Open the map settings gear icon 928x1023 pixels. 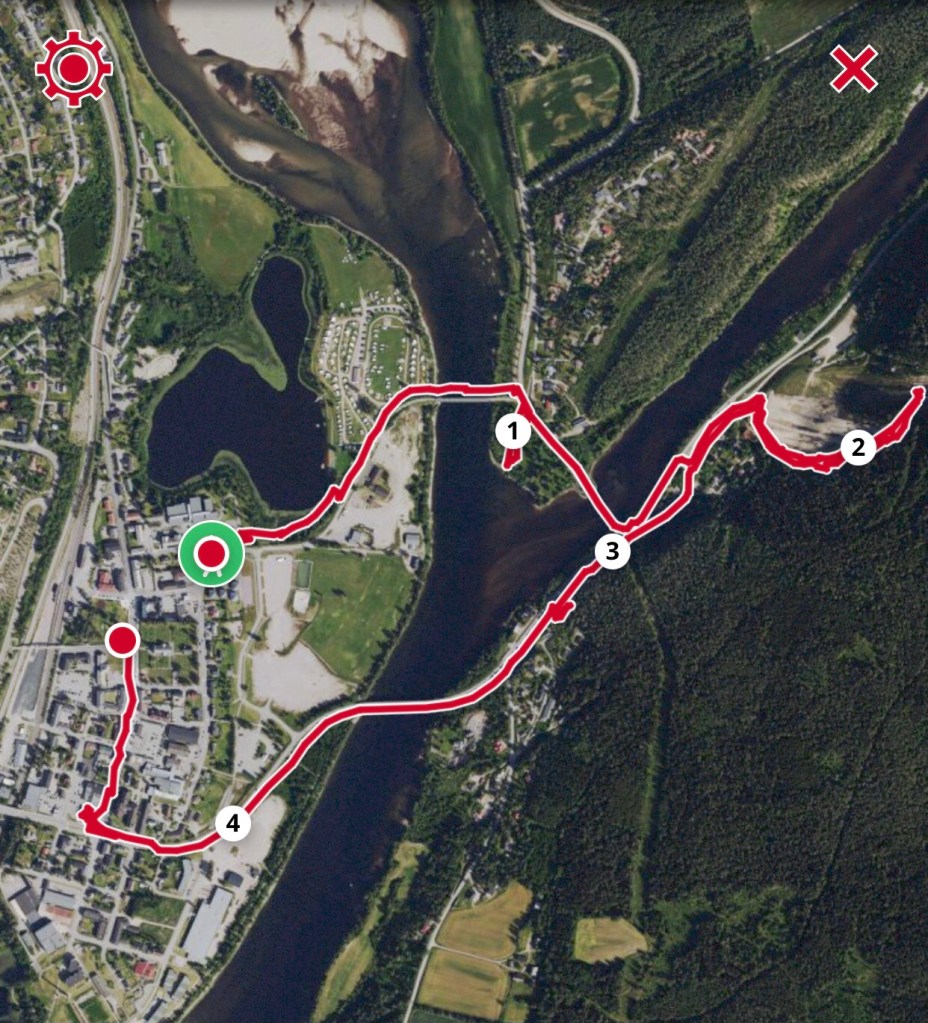pyautogui.click(x=73, y=69)
